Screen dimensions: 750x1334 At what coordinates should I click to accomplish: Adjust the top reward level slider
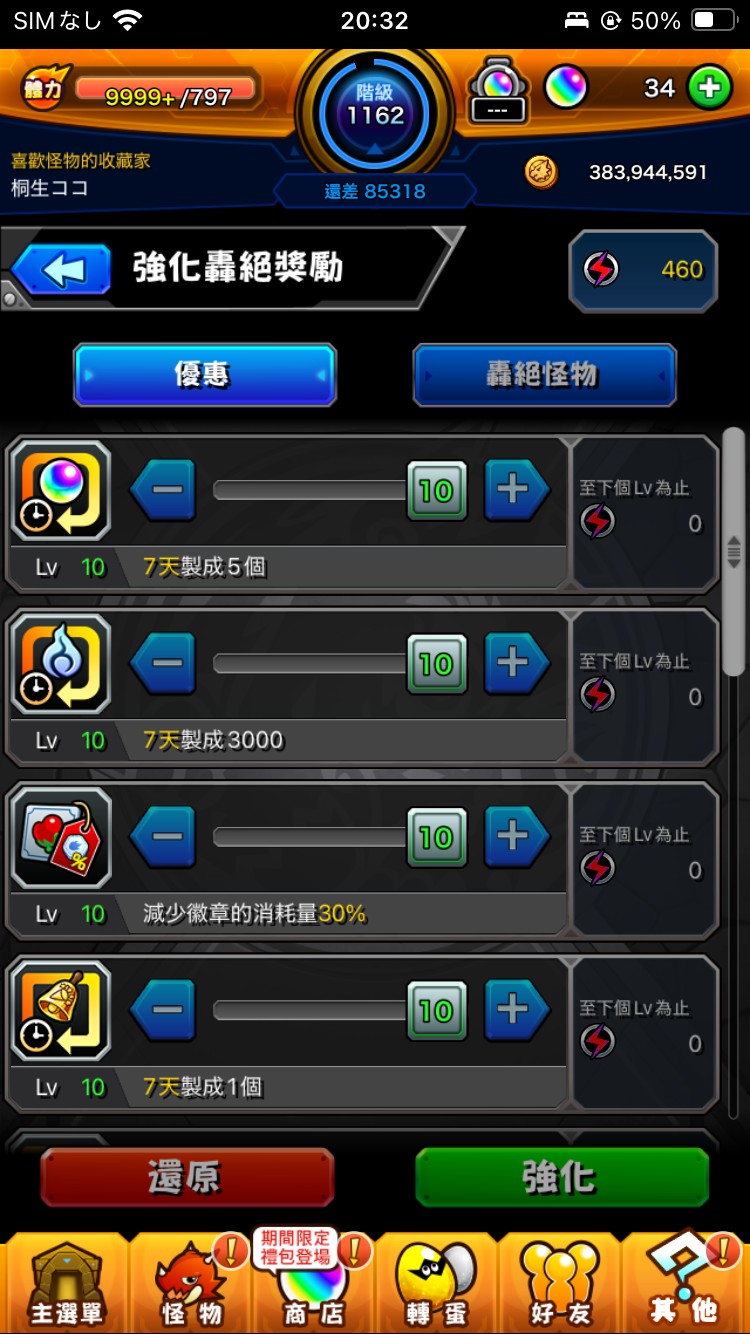[310, 490]
